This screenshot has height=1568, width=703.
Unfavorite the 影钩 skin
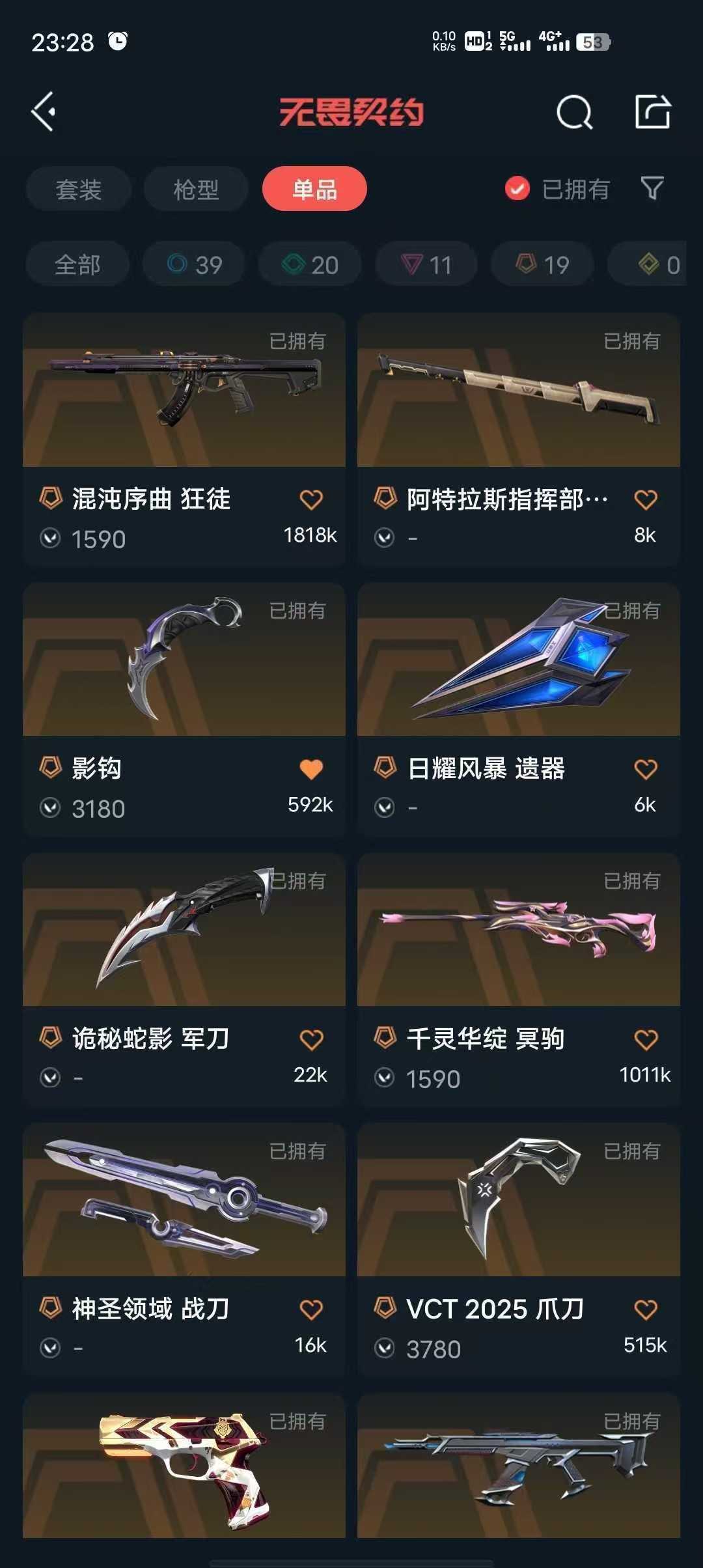pos(311,770)
